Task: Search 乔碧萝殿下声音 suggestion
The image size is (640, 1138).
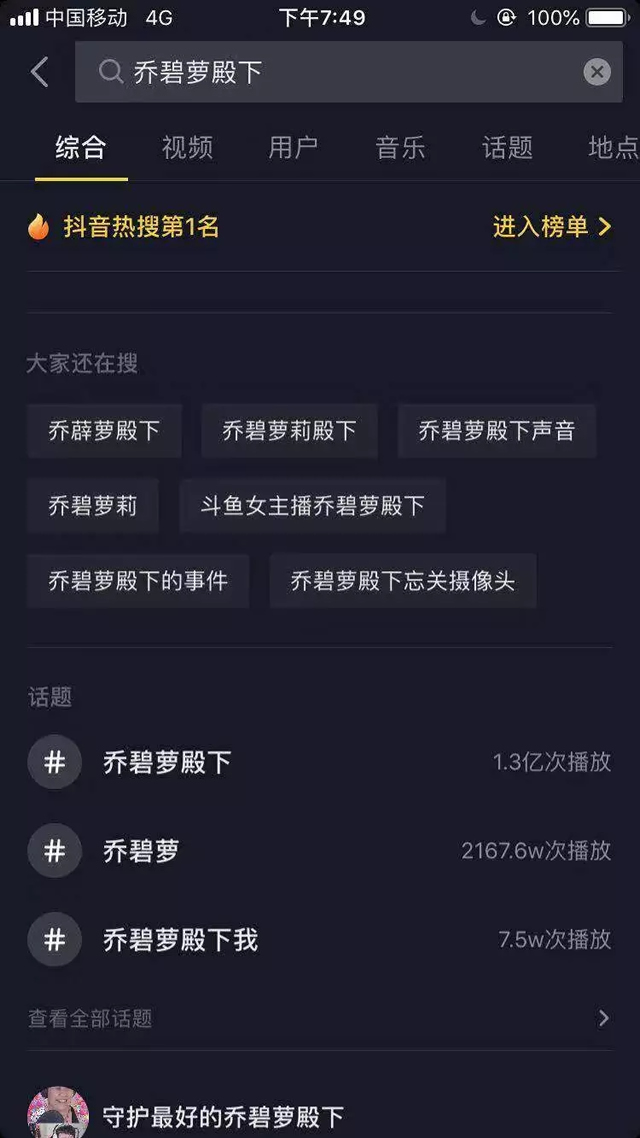Action: [496, 431]
